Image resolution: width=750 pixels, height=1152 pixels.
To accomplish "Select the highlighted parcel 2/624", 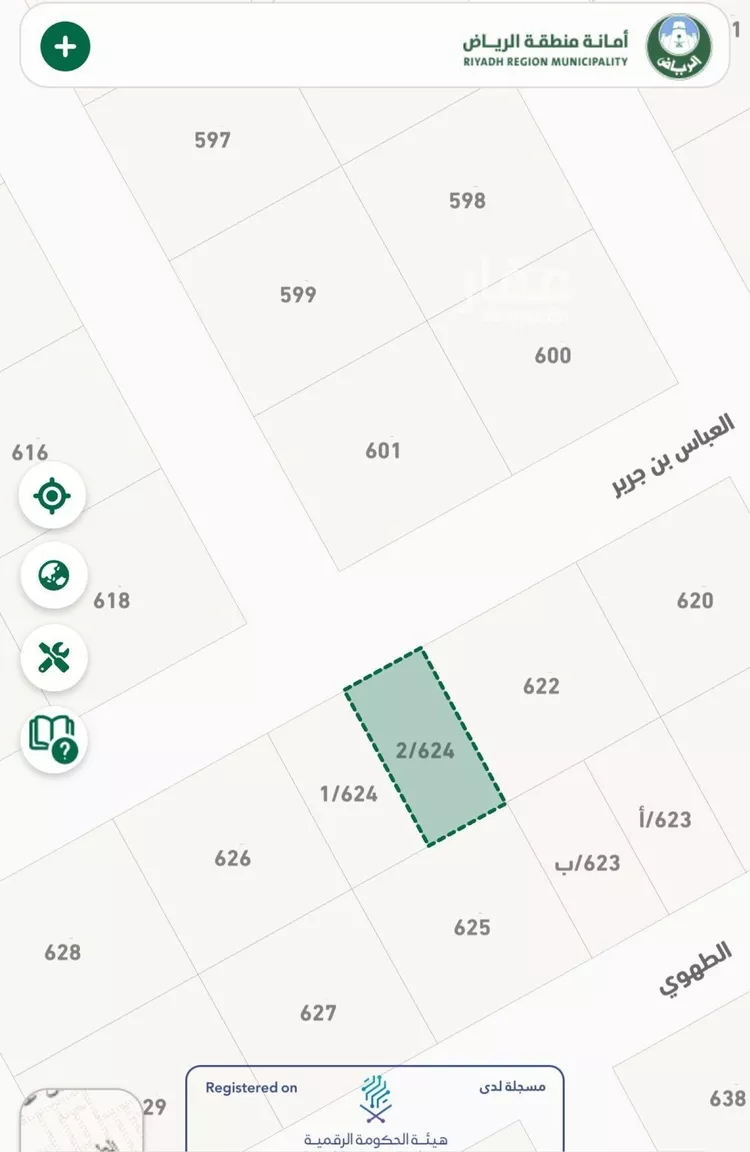I will click(x=425, y=747).
